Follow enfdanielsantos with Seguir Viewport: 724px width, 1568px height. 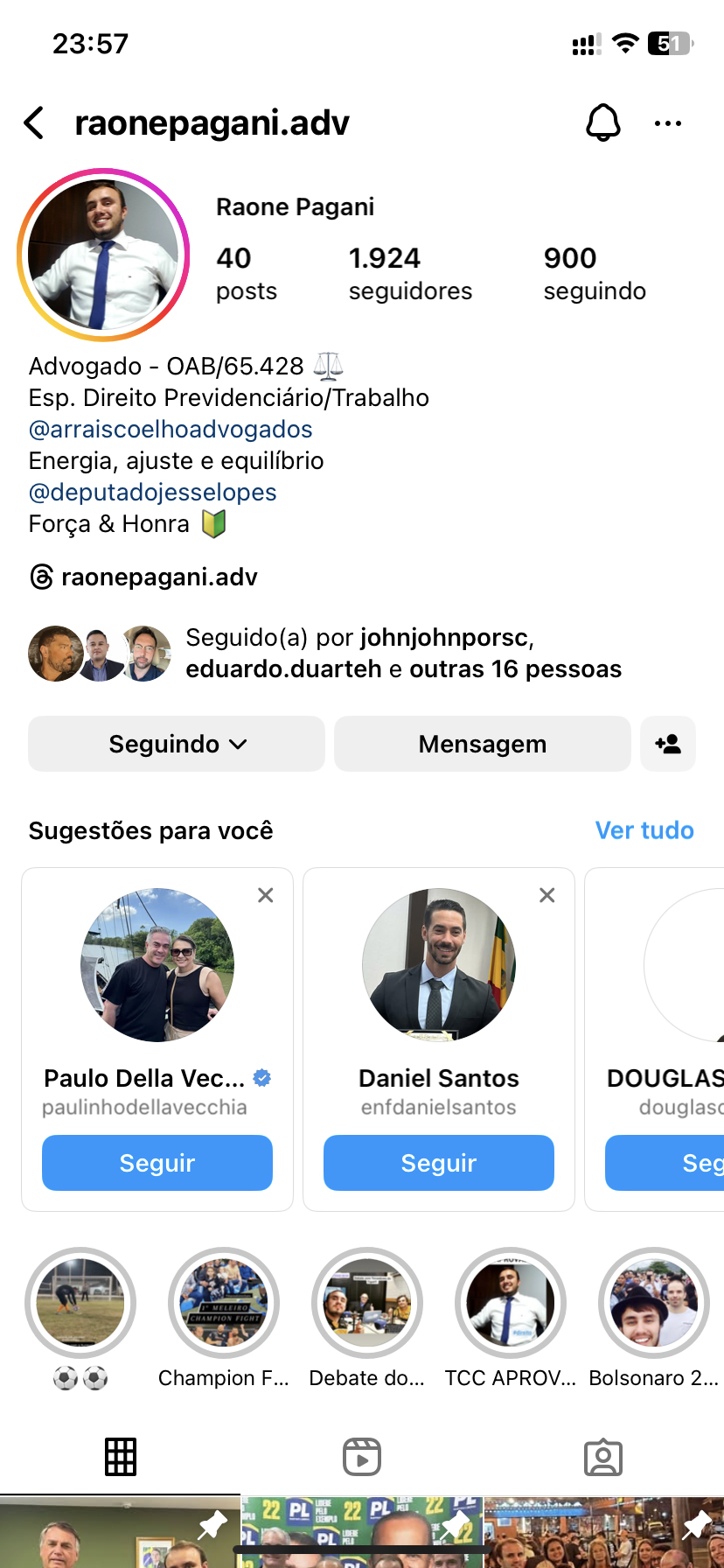pos(439,1163)
